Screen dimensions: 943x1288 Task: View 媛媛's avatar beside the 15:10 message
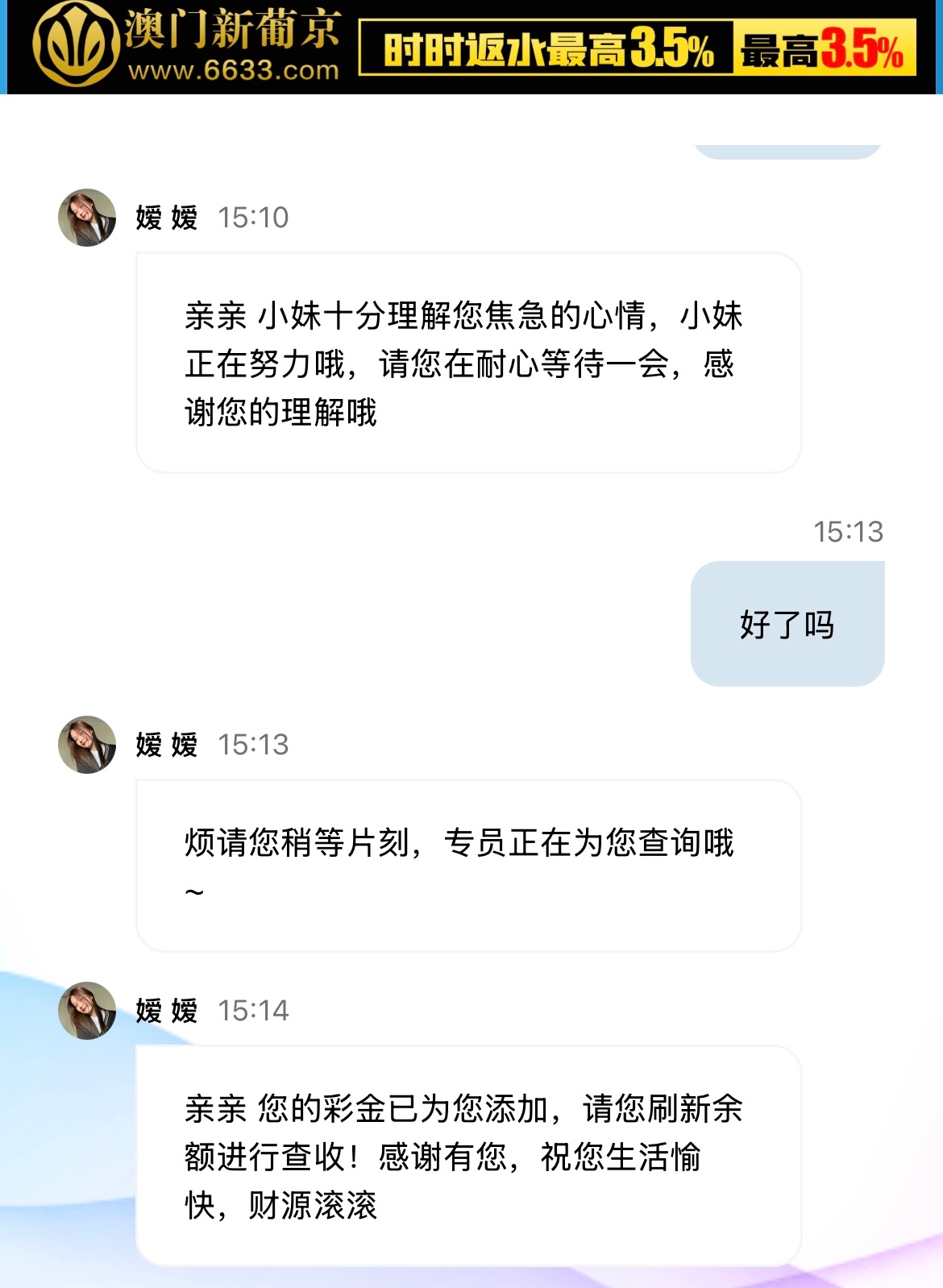tap(87, 218)
